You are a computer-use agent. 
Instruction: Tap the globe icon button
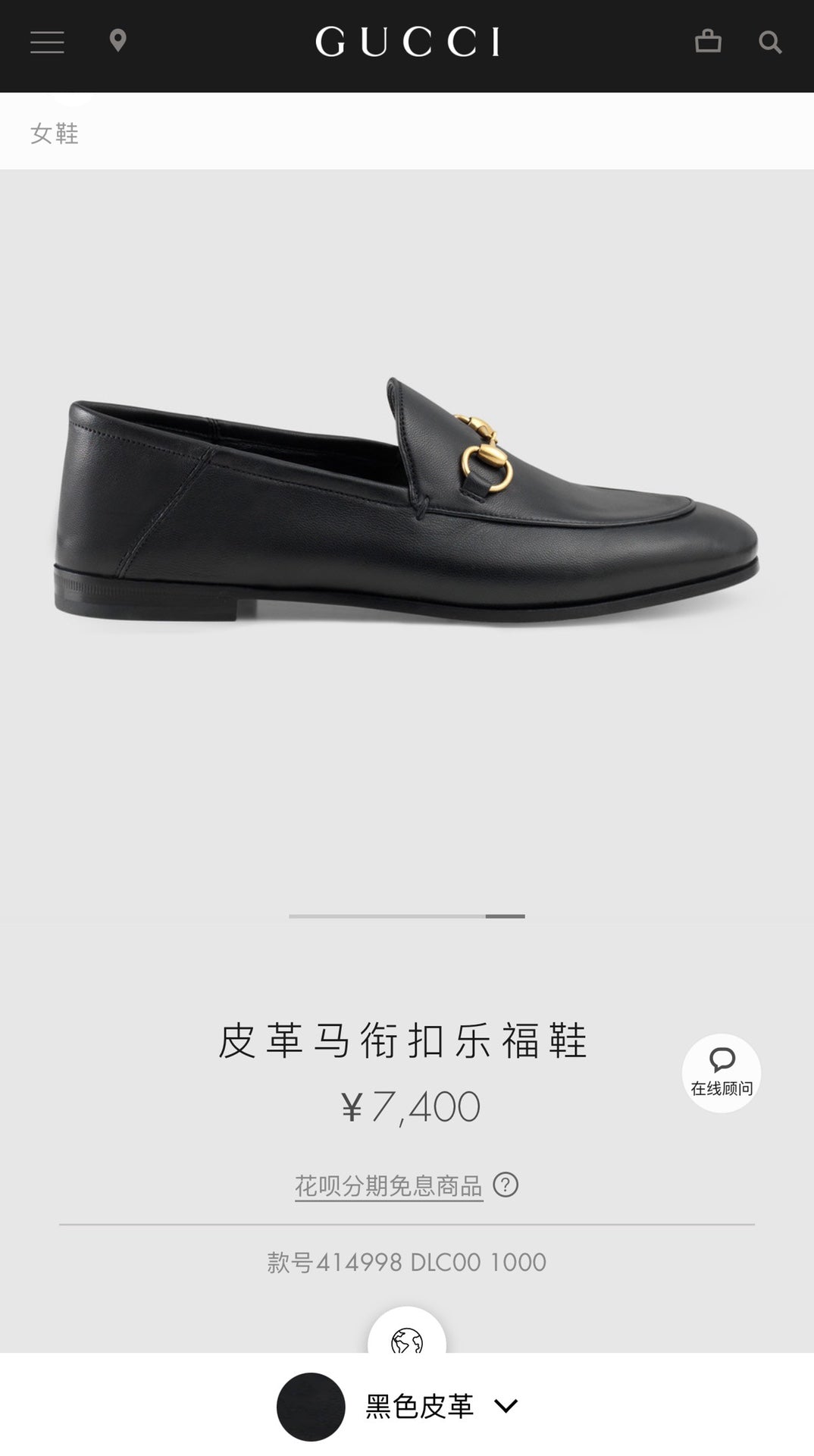407,1340
